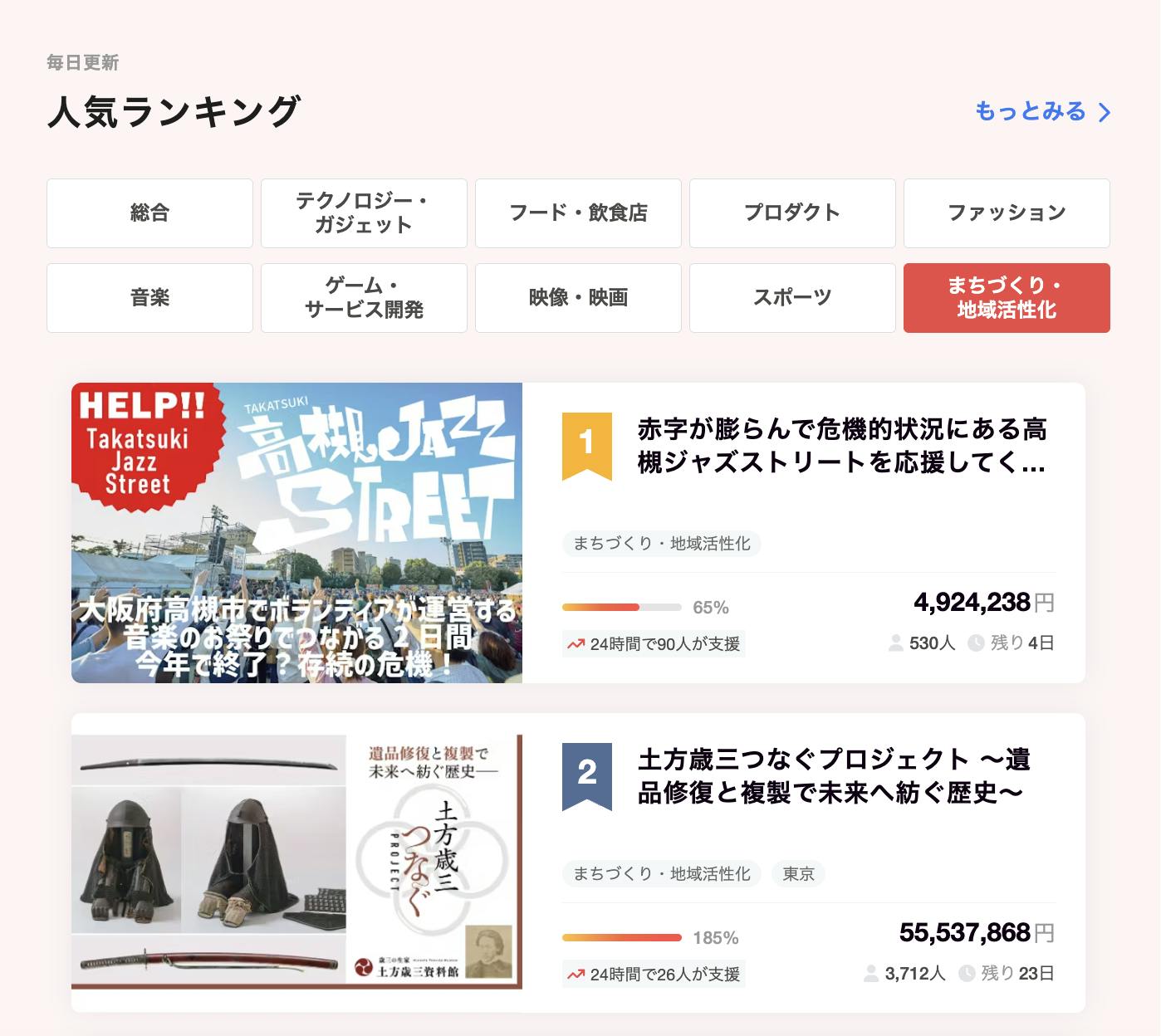Open the 高槻ジャズストリート project card
Viewport: 1161px width, 1036px height.
point(840,446)
